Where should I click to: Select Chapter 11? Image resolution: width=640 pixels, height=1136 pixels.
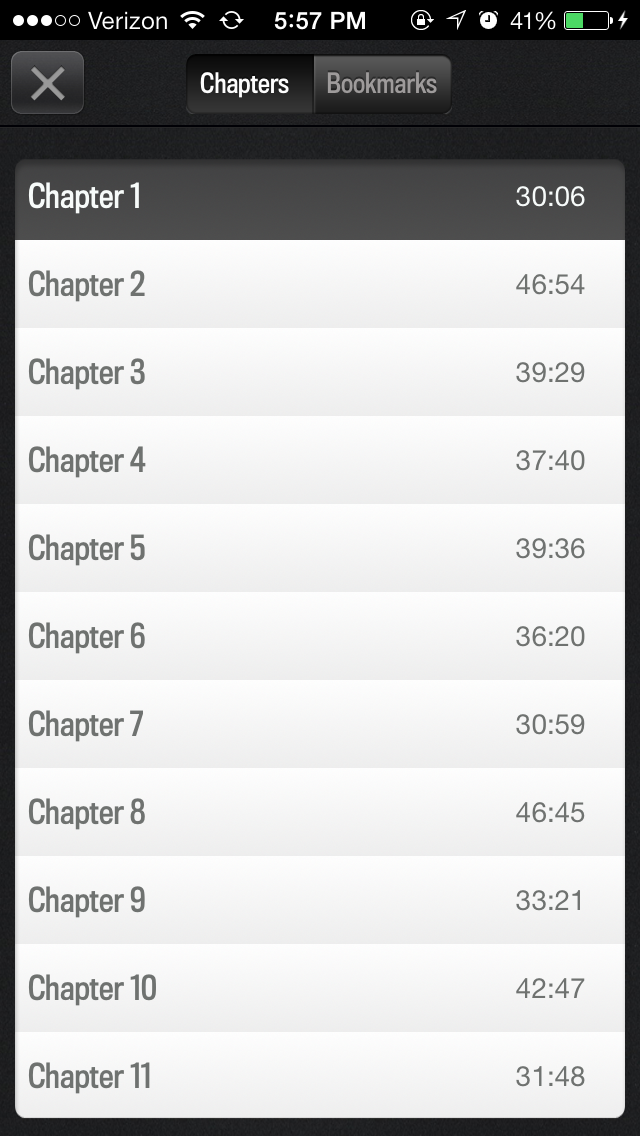(320, 1075)
